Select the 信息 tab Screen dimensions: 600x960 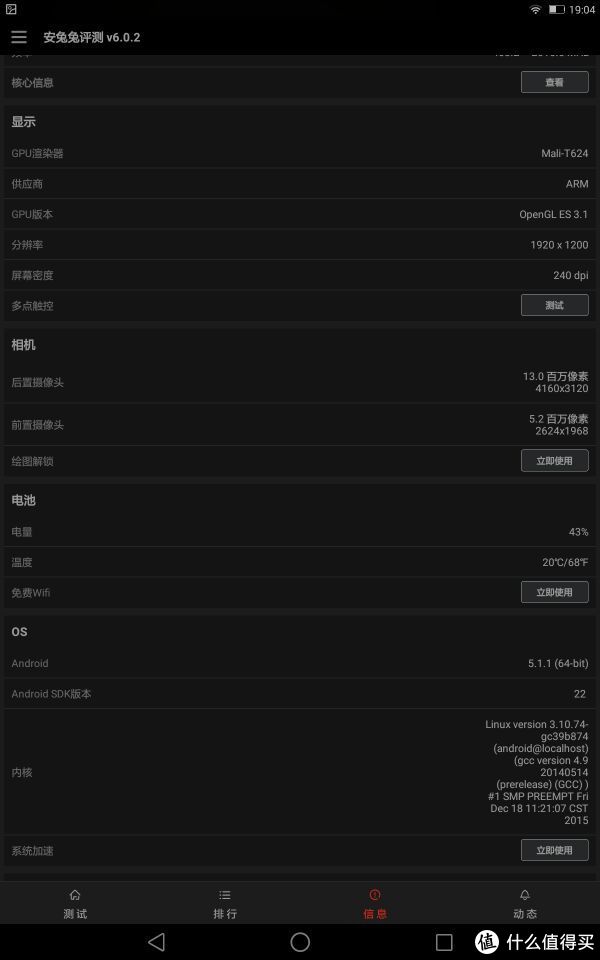(x=375, y=904)
